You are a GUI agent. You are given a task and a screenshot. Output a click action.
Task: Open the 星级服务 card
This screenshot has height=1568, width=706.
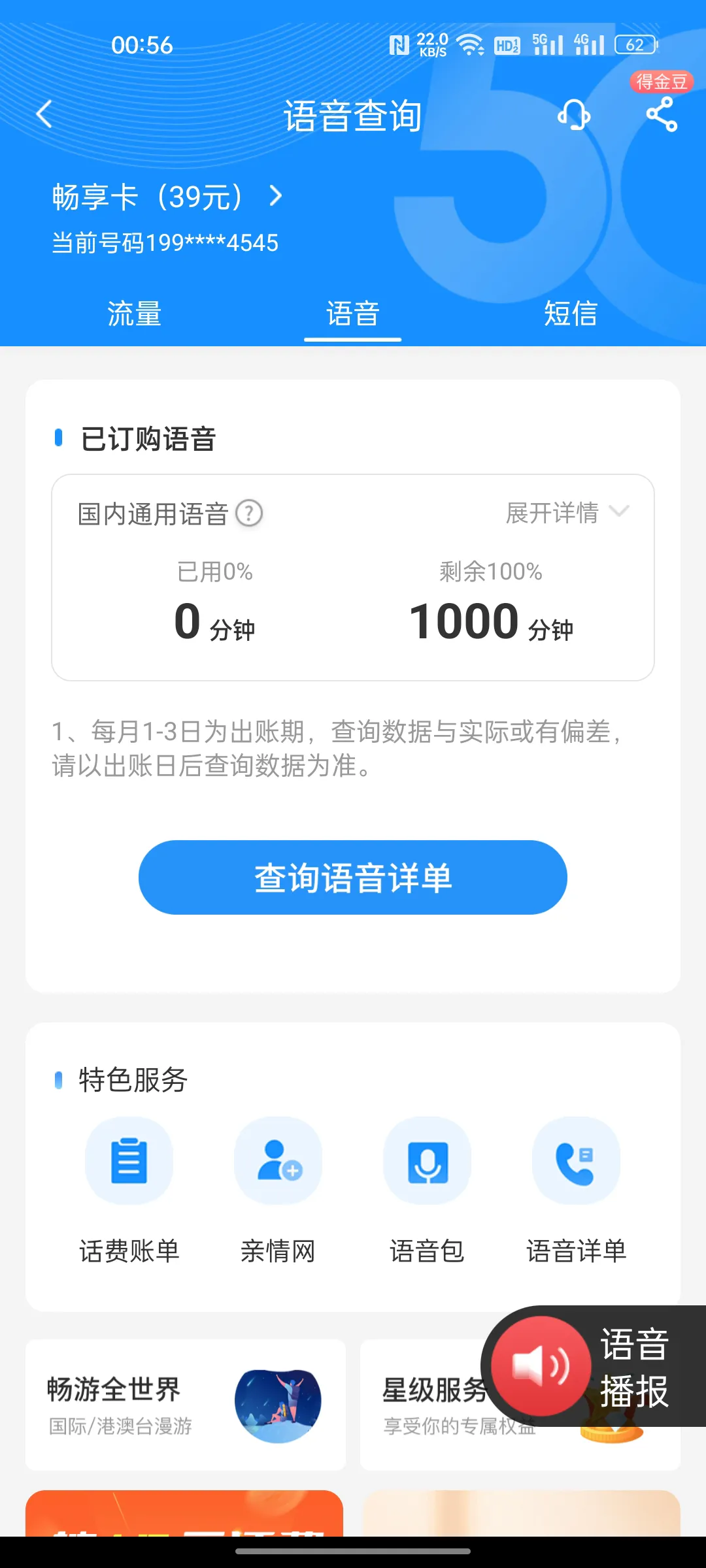(x=425, y=1405)
